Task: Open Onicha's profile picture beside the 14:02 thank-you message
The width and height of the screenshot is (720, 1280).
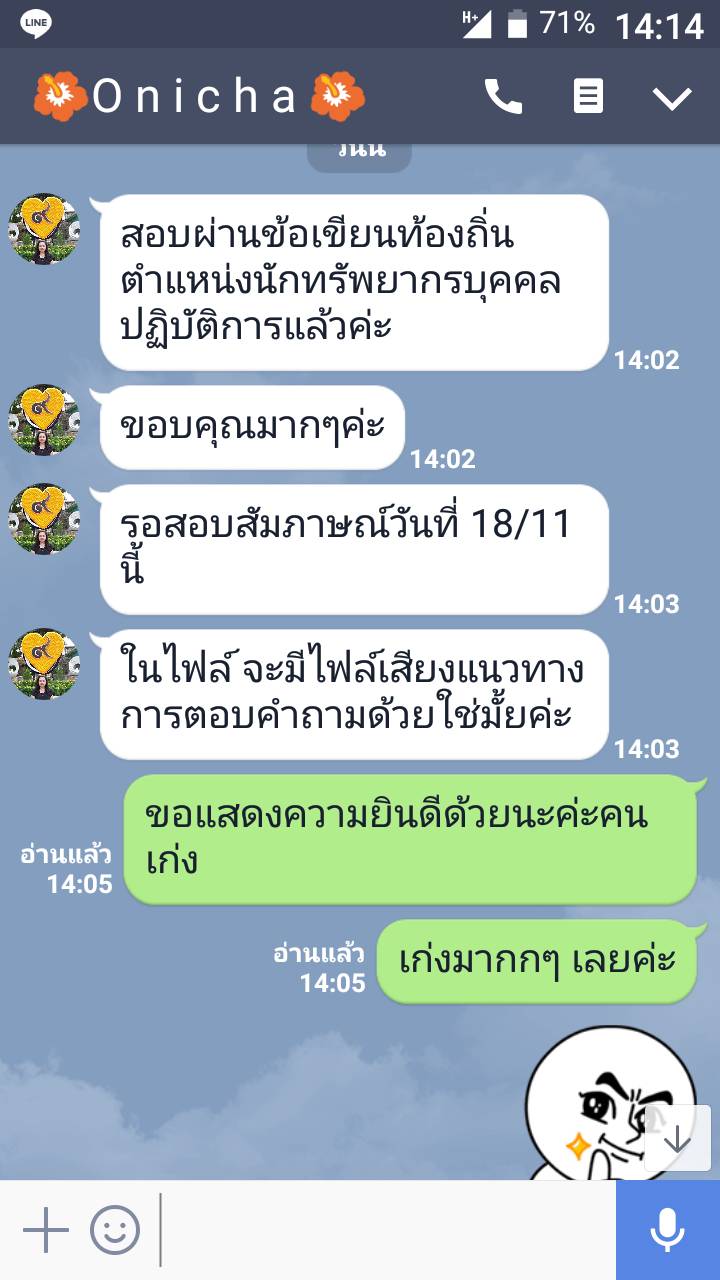Action: [44, 420]
